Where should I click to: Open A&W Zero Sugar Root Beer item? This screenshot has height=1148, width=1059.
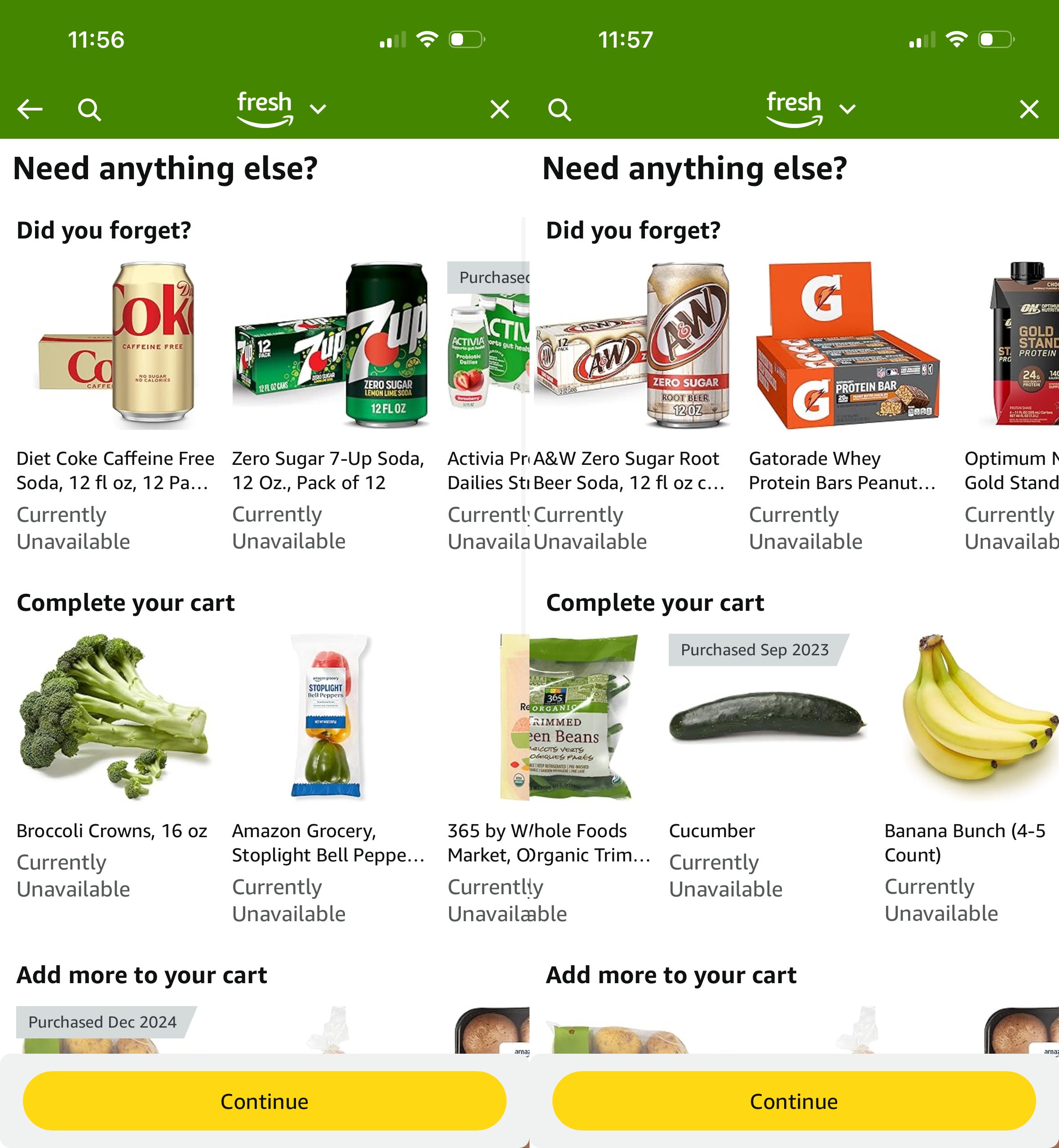coord(631,347)
